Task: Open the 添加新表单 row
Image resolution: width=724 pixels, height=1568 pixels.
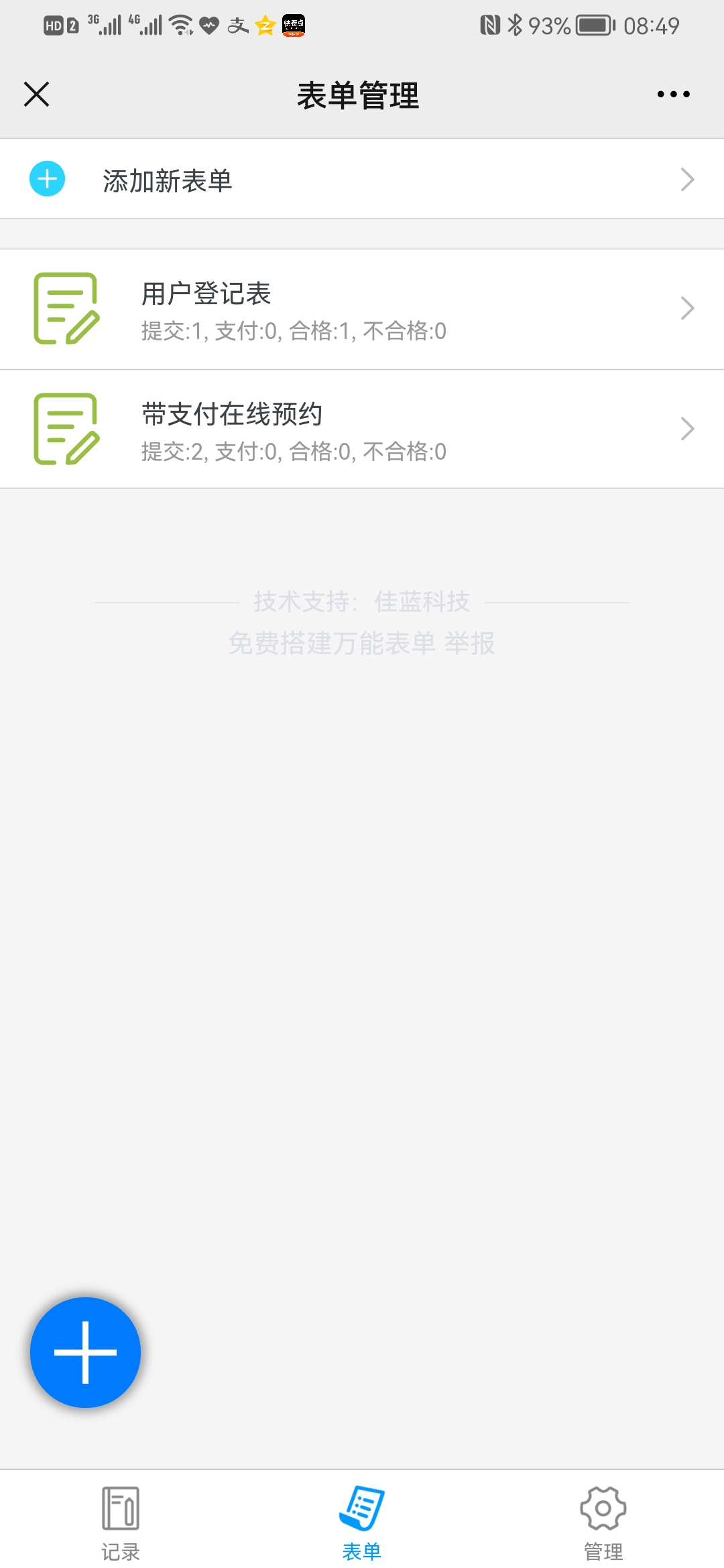Action: pyautogui.click(x=362, y=179)
